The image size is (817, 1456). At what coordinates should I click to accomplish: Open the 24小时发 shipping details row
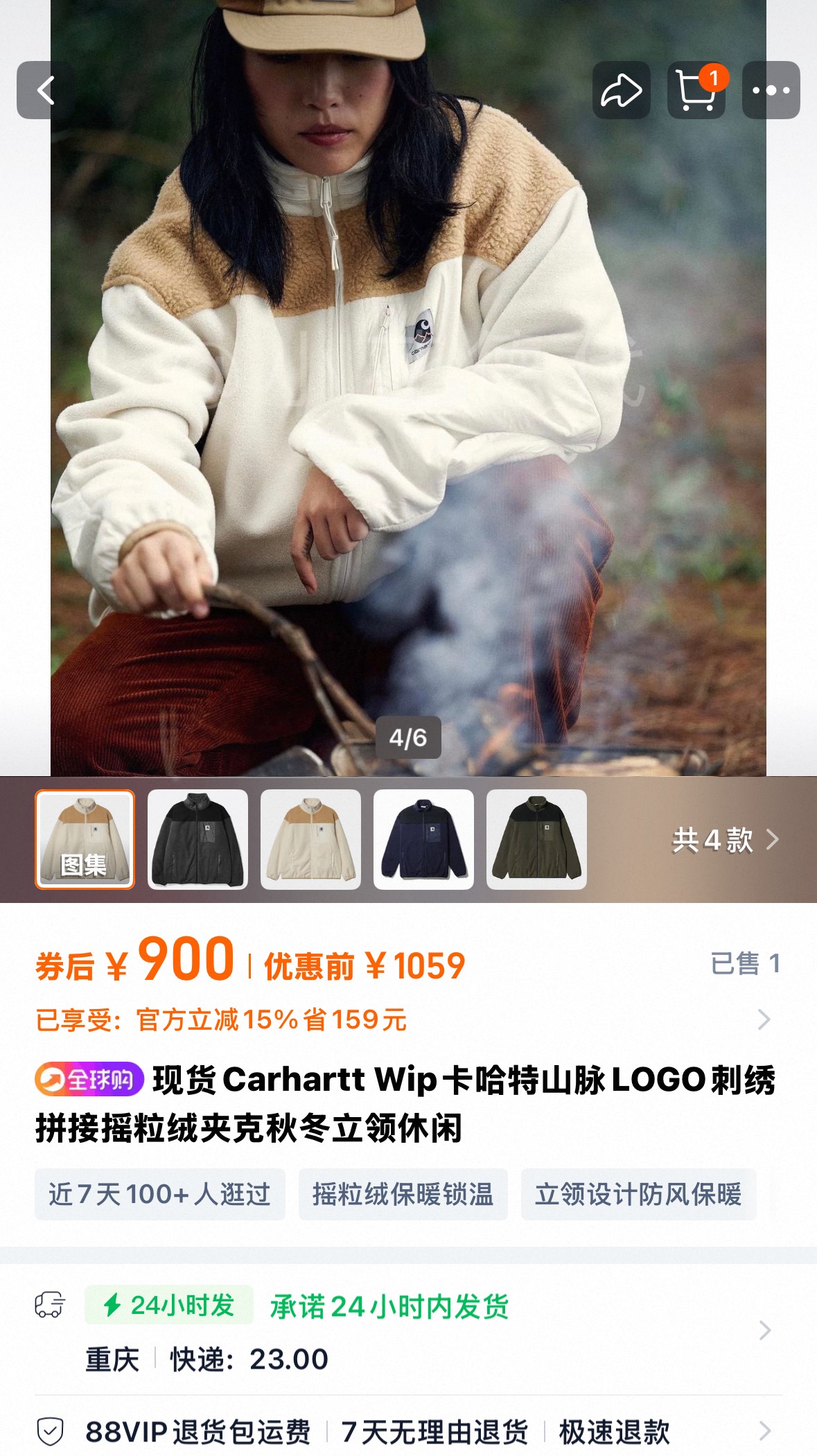coord(408,1331)
